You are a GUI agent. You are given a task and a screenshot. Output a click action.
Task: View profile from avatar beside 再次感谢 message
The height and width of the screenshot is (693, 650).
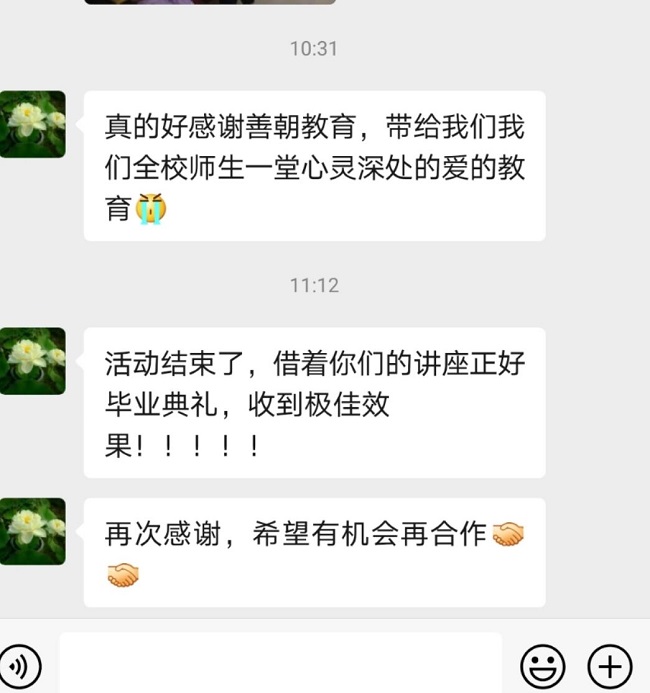33,531
